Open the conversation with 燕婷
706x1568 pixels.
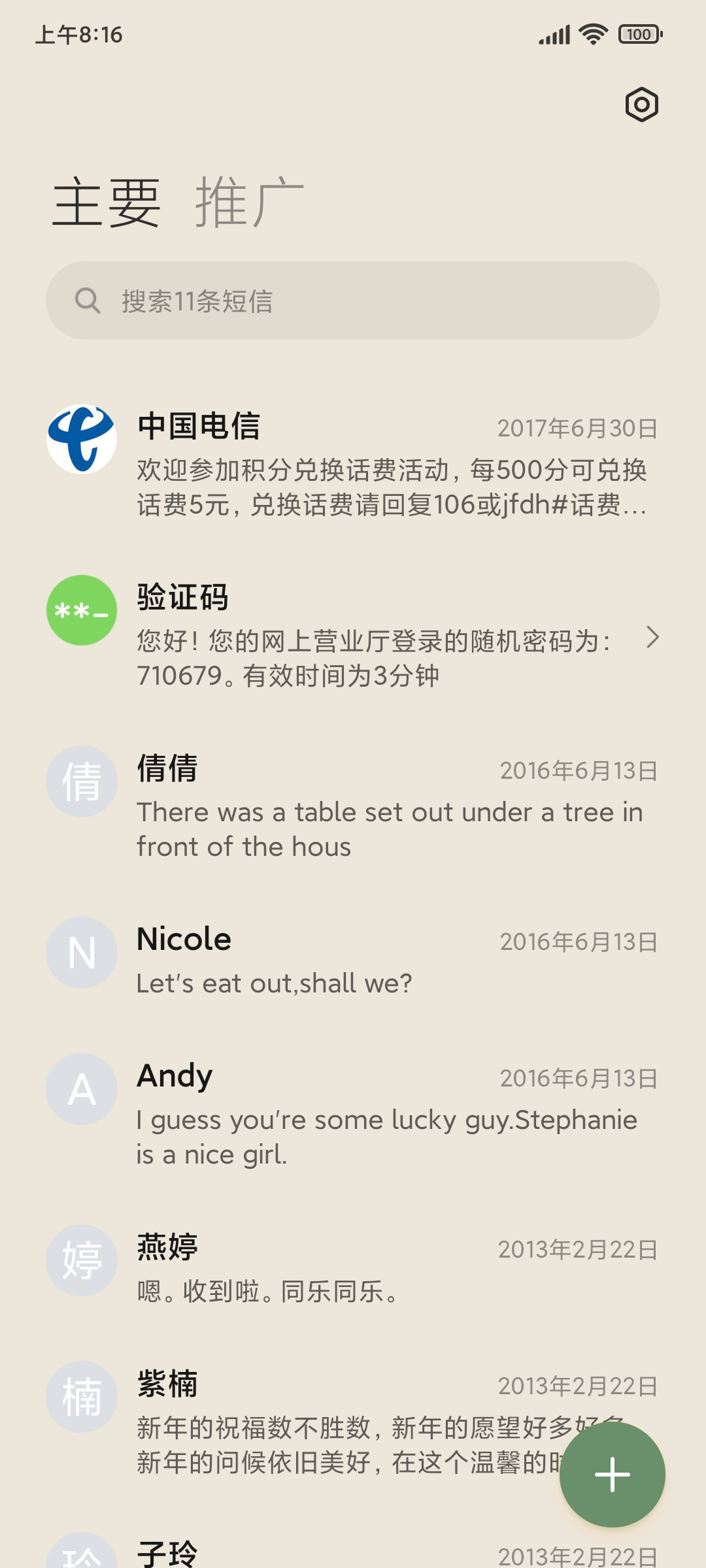point(353,1267)
